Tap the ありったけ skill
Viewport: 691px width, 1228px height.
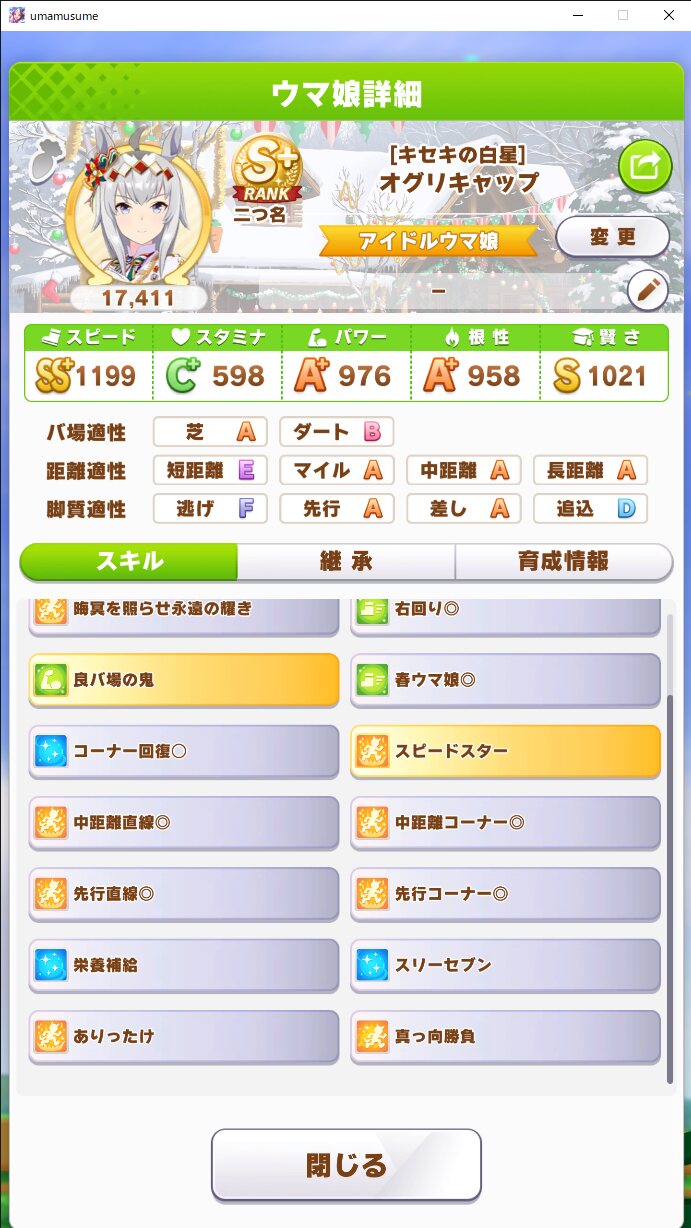[184, 1036]
